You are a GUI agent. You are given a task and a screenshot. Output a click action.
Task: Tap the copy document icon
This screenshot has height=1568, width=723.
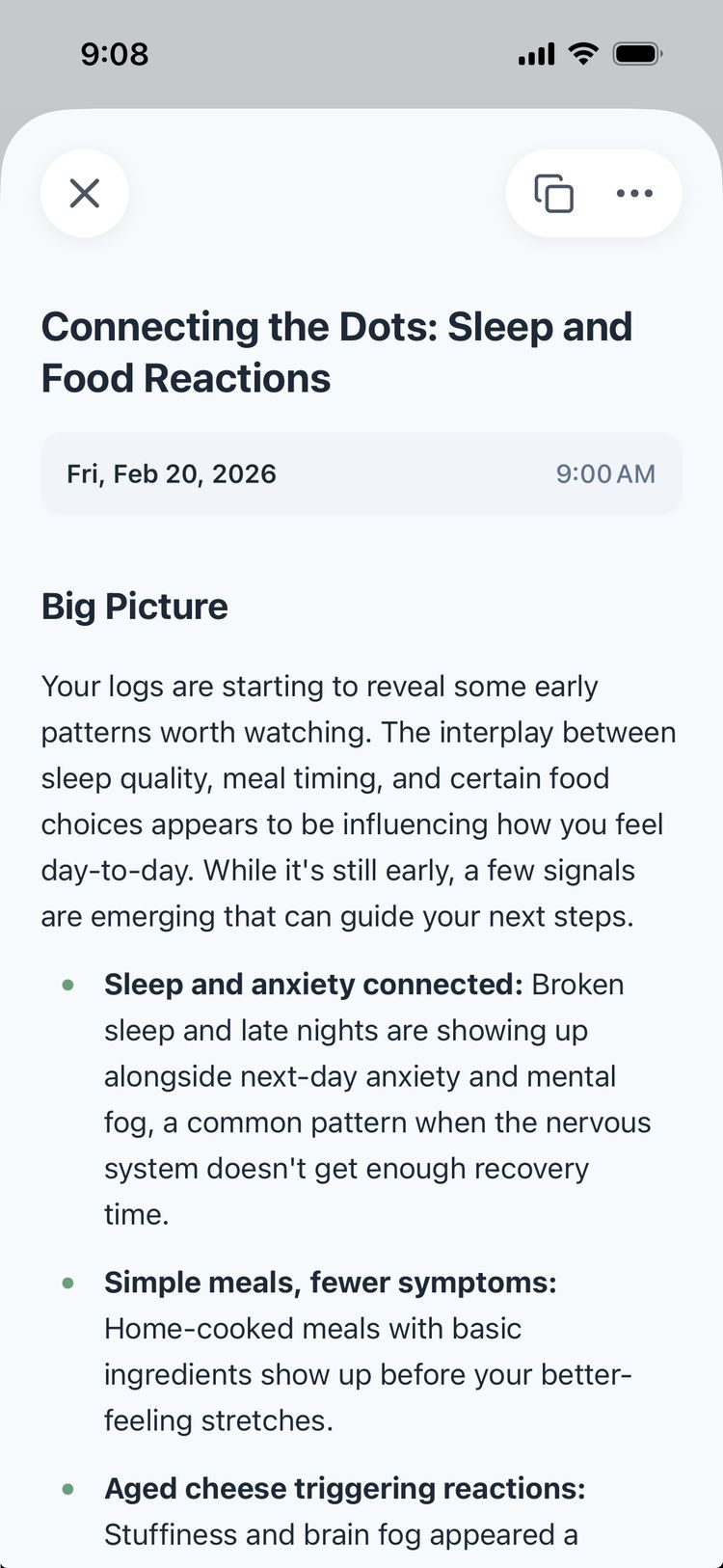pyautogui.click(x=554, y=193)
